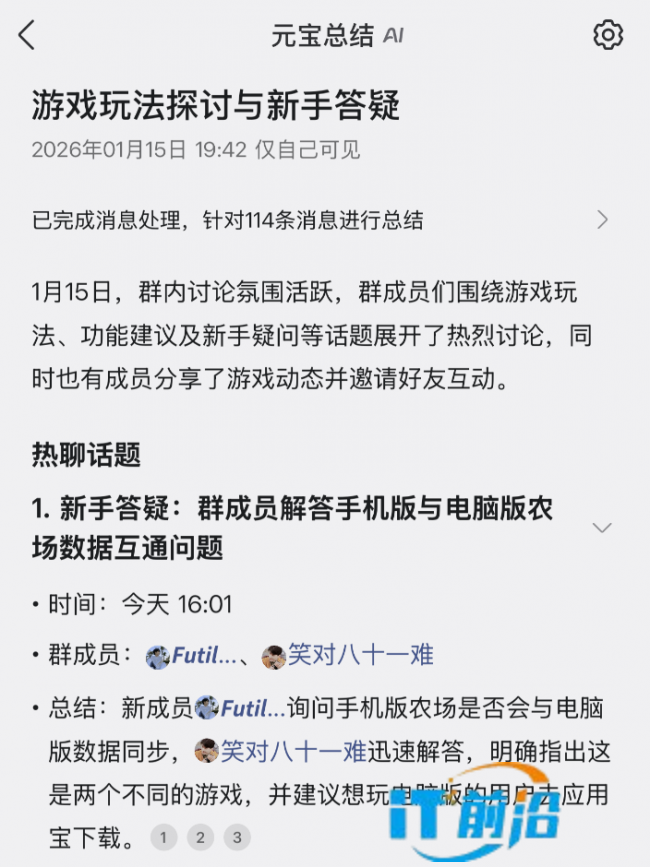650x867 pixels.
Task: Open source reference number 1
Action: point(163,837)
